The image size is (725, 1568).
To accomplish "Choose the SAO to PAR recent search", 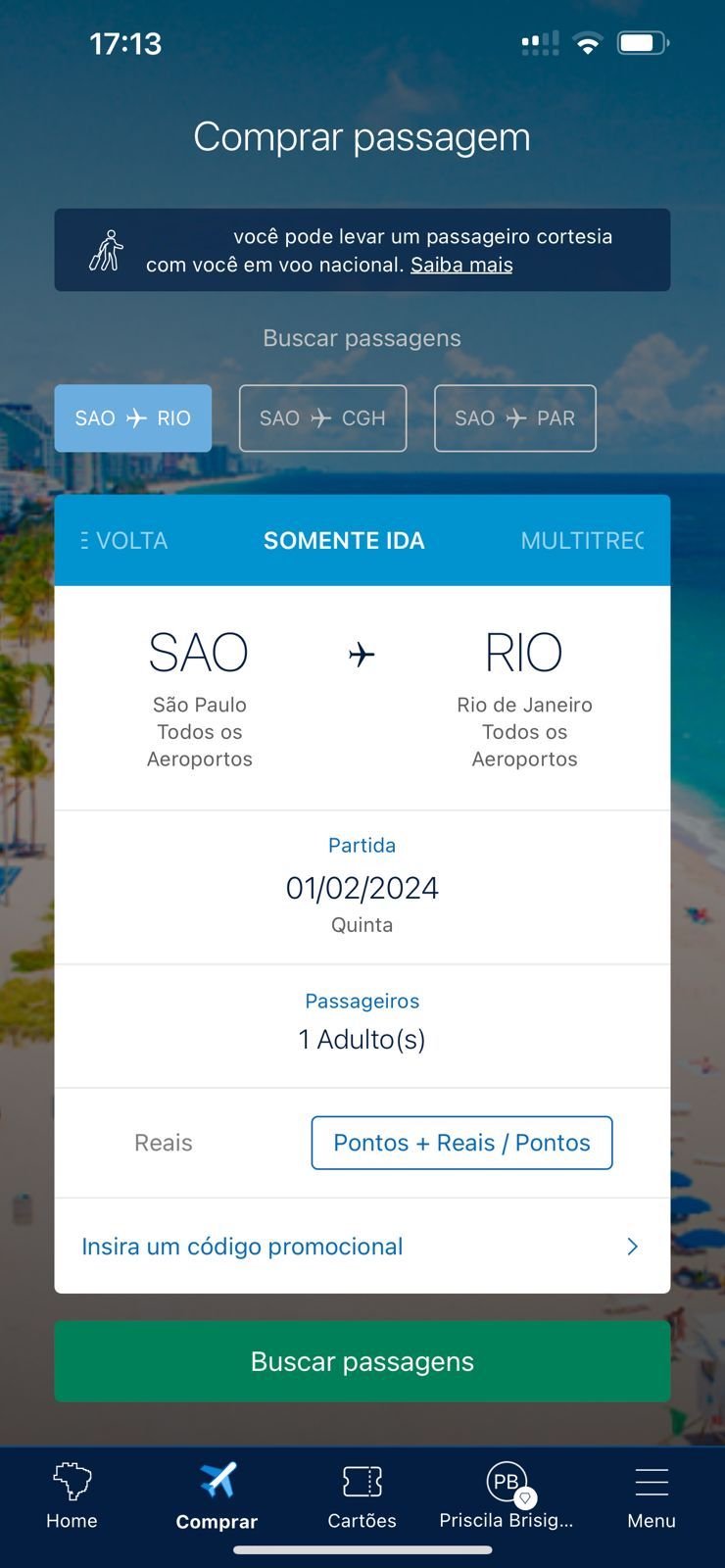I will point(515,418).
